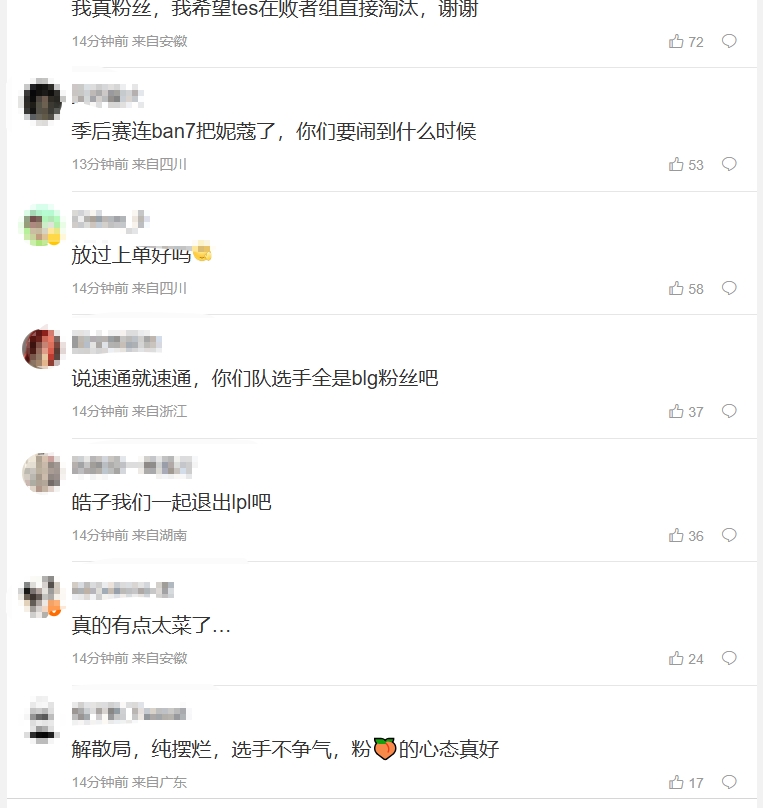Reply to the 皓子我们一起退出lpl吧 comment
Screen dimensions: 763x808
click(x=729, y=535)
